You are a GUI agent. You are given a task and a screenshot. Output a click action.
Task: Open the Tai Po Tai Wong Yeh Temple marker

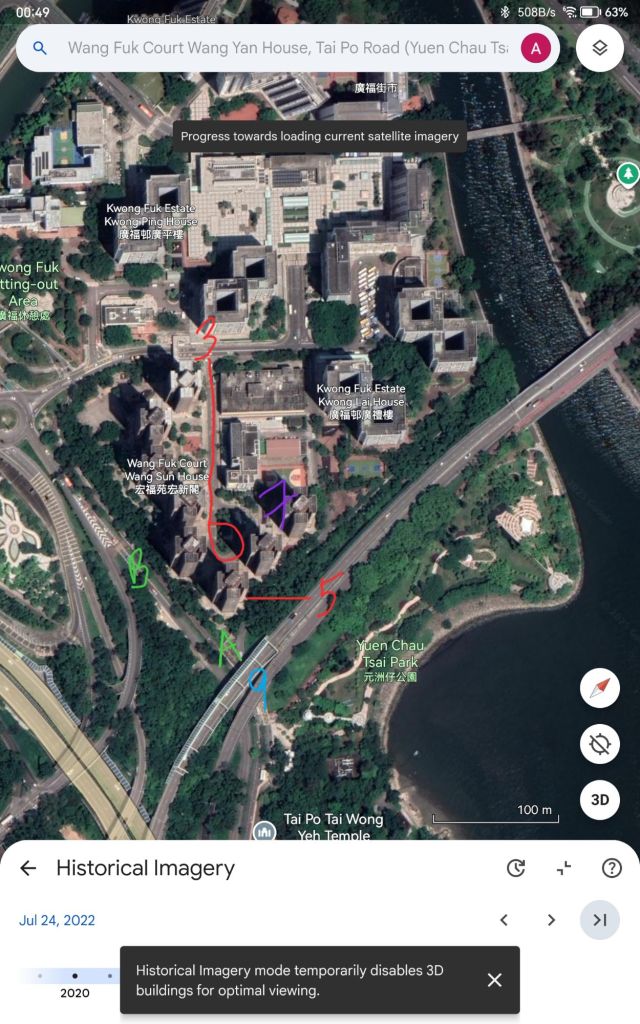point(265,831)
